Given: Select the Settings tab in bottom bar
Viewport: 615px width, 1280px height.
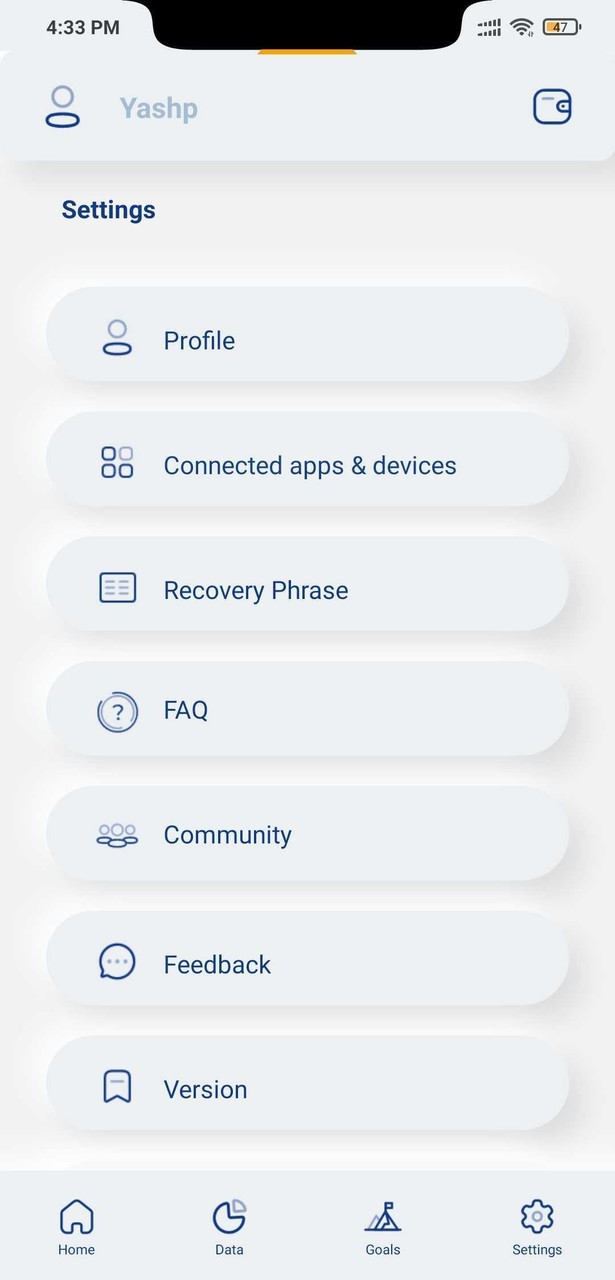Looking at the screenshot, I should click(x=537, y=1228).
